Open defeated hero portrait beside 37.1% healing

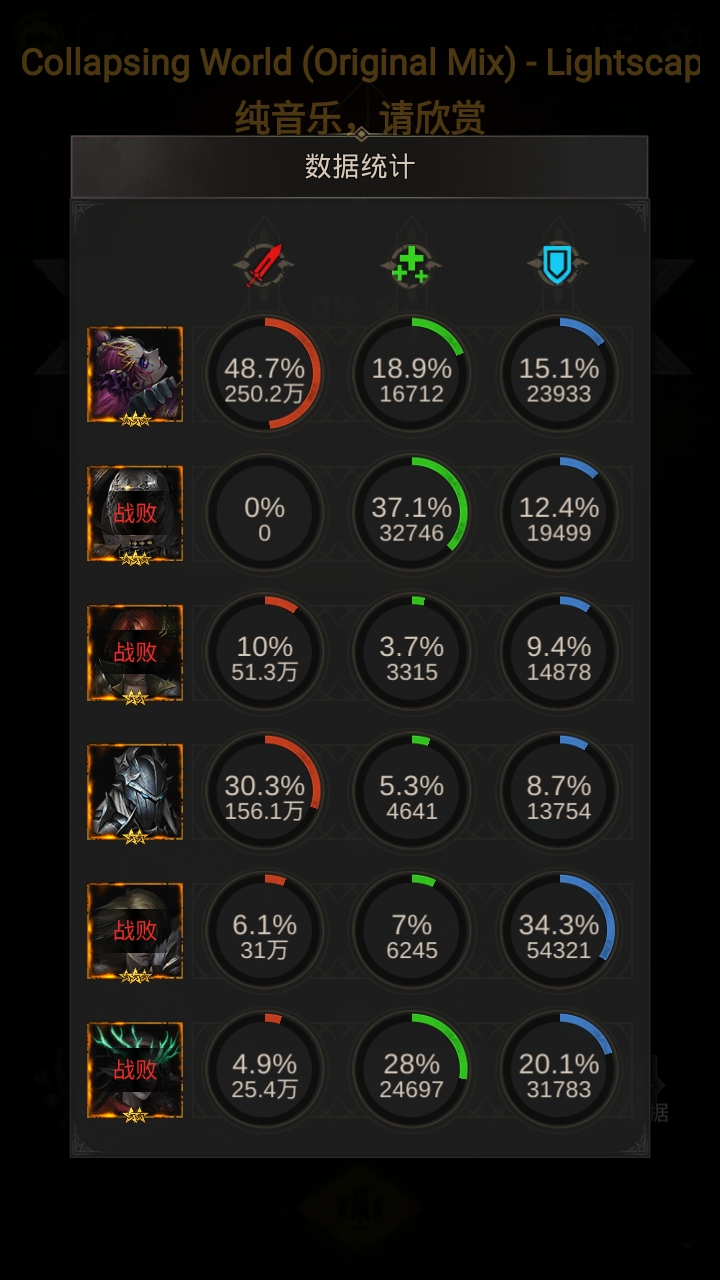click(x=135, y=513)
